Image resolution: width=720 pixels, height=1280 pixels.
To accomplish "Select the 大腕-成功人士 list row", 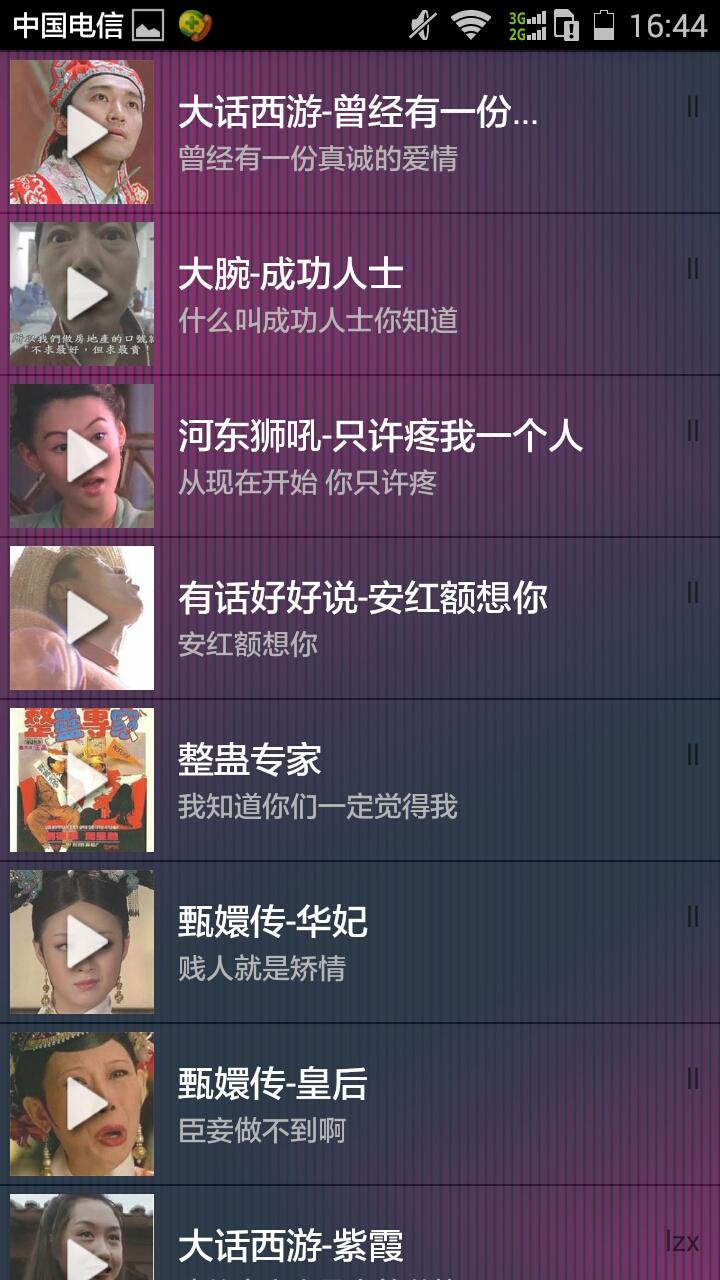I will pos(400,294).
